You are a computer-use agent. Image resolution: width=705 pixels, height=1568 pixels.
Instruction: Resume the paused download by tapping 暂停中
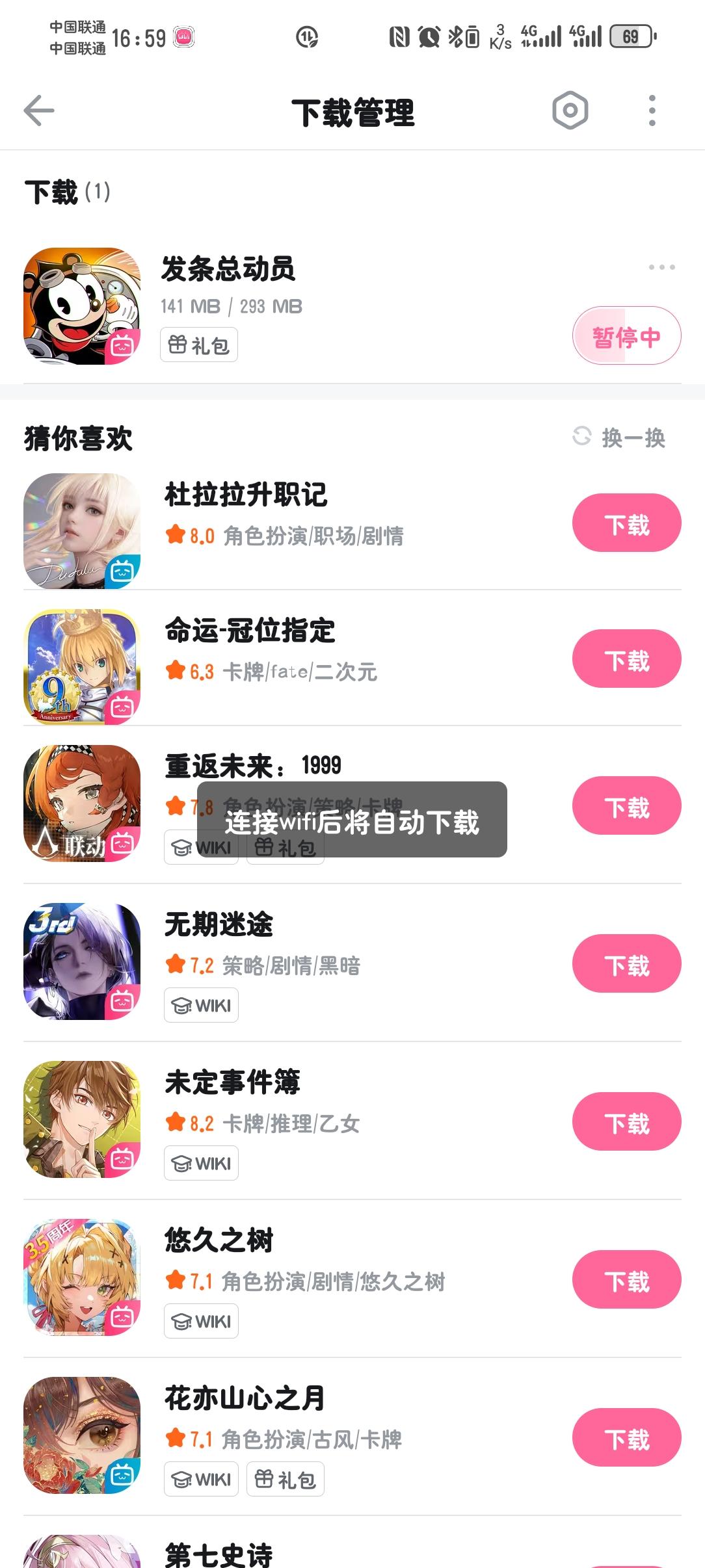[626, 335]
